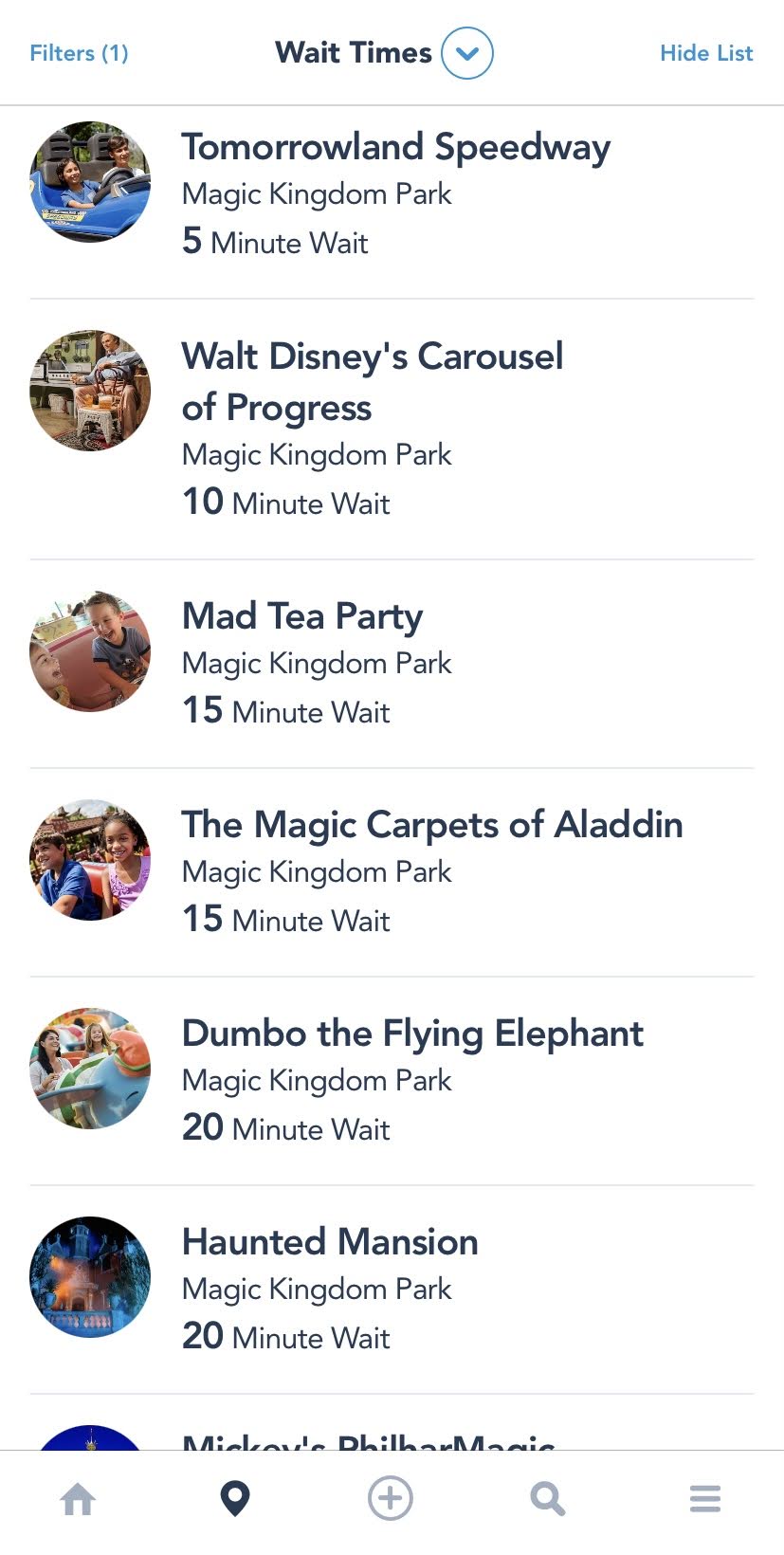The image size is (784, 1555).
Task: Open the Filters (1) options
Action: tap(79, 53)
